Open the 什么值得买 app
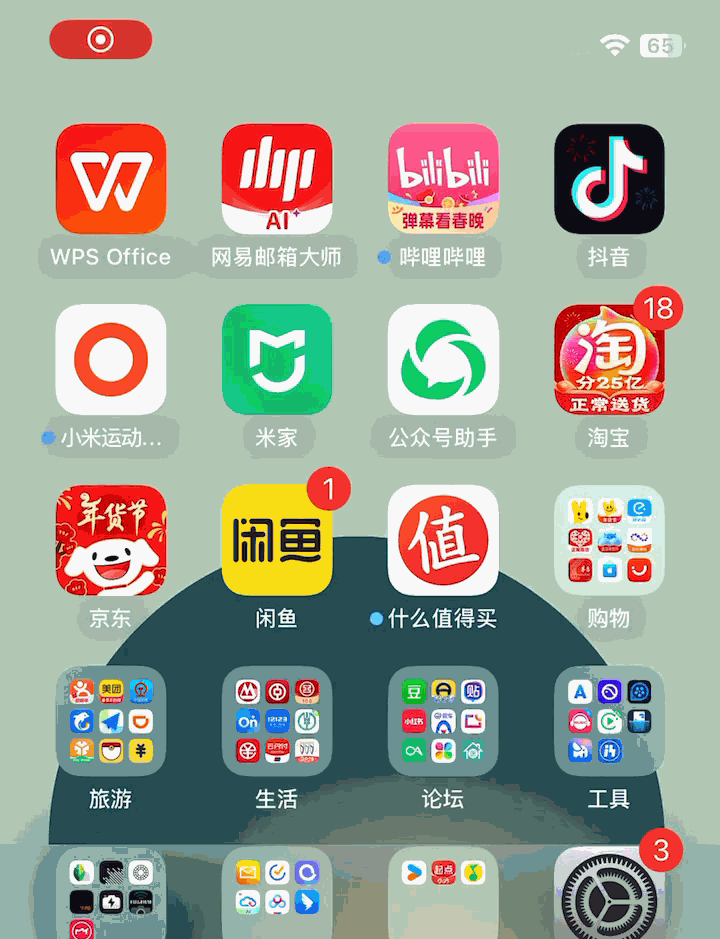Viewport: 720px width, 939px height. click(442, 540)
